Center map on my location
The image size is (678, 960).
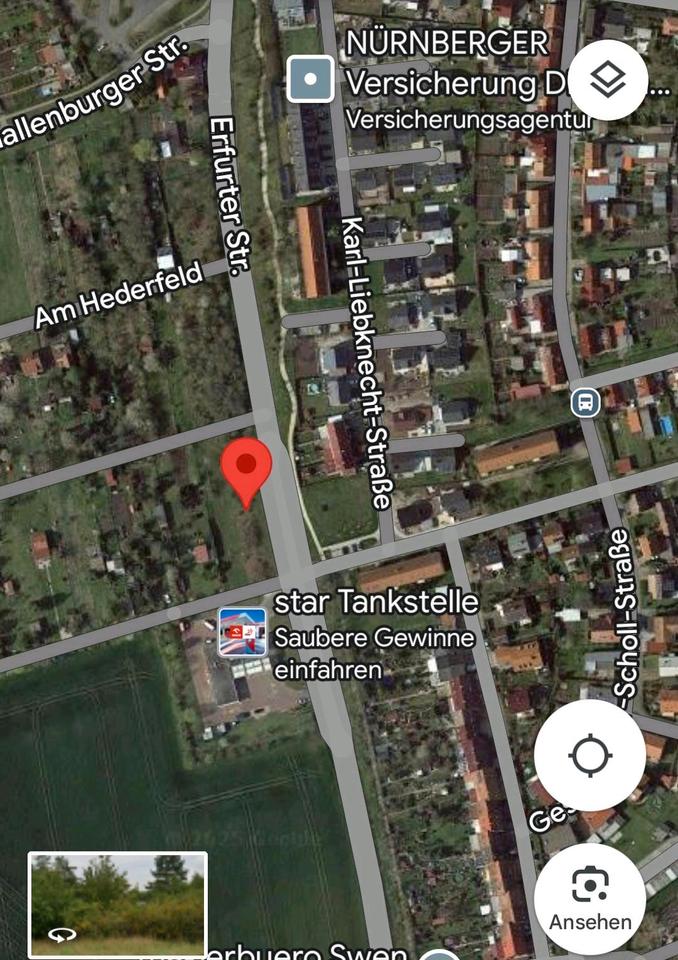click(590, 755)
